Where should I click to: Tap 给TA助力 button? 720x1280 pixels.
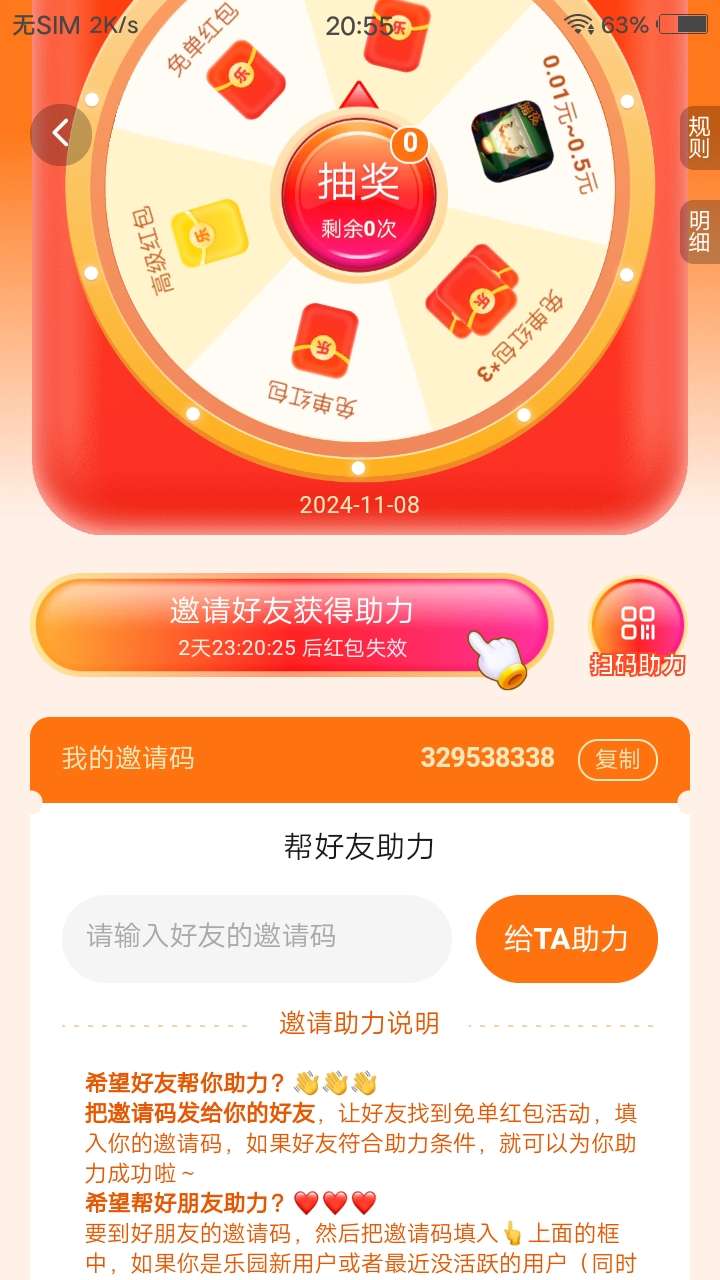566,938
